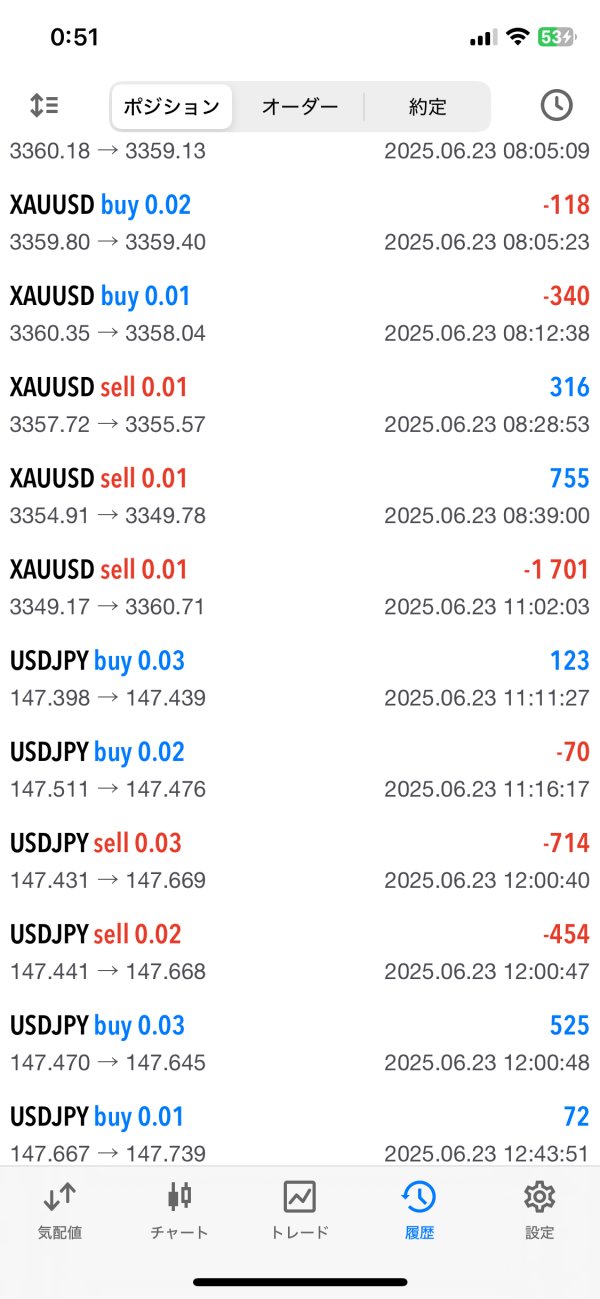Image resolution: width=600 pixels, height=1299 pixels.
Task: Expand the USDJPY buy 0.02 trade with -70
Action: [300, 770]
